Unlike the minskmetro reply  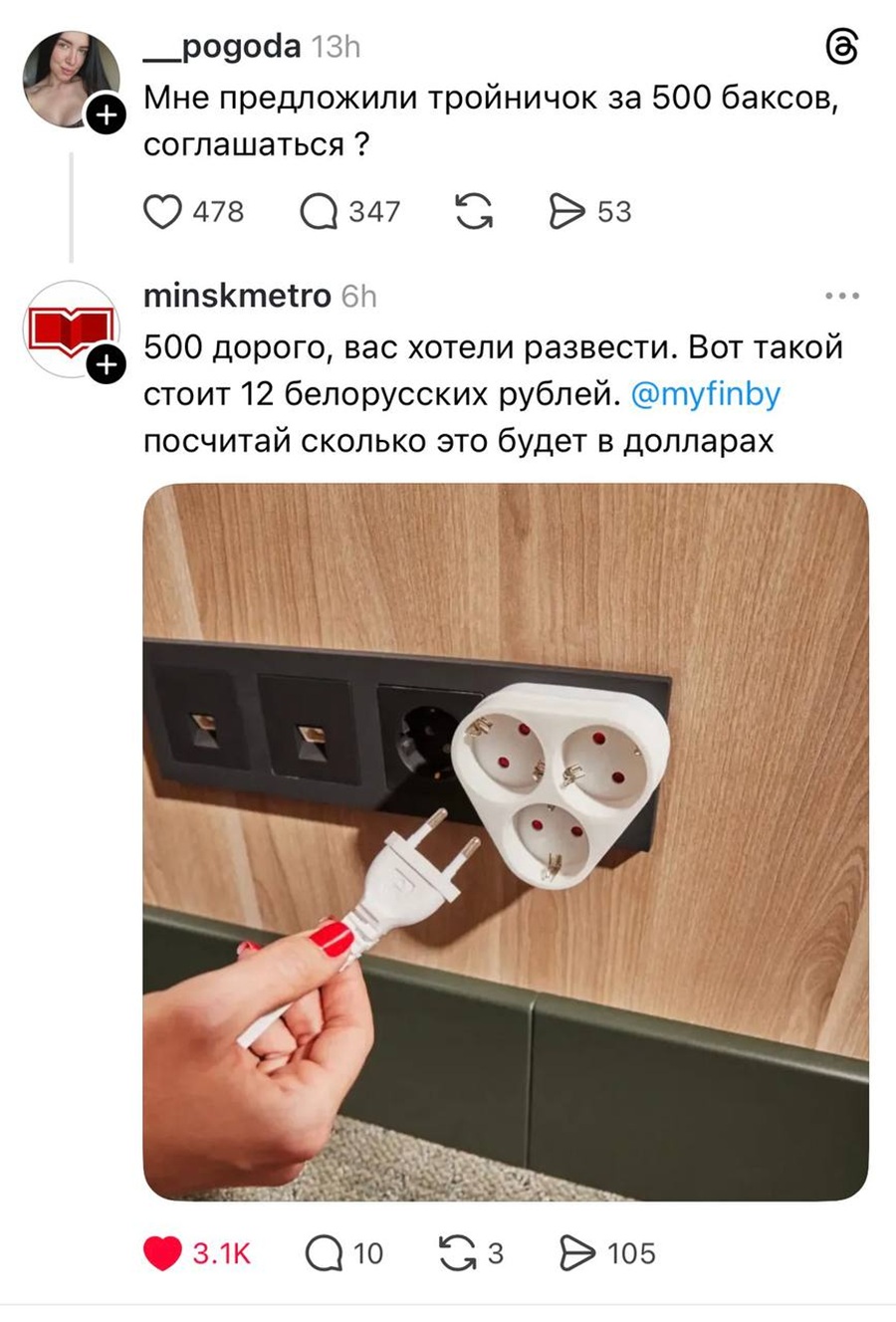tap(163, 1253)
